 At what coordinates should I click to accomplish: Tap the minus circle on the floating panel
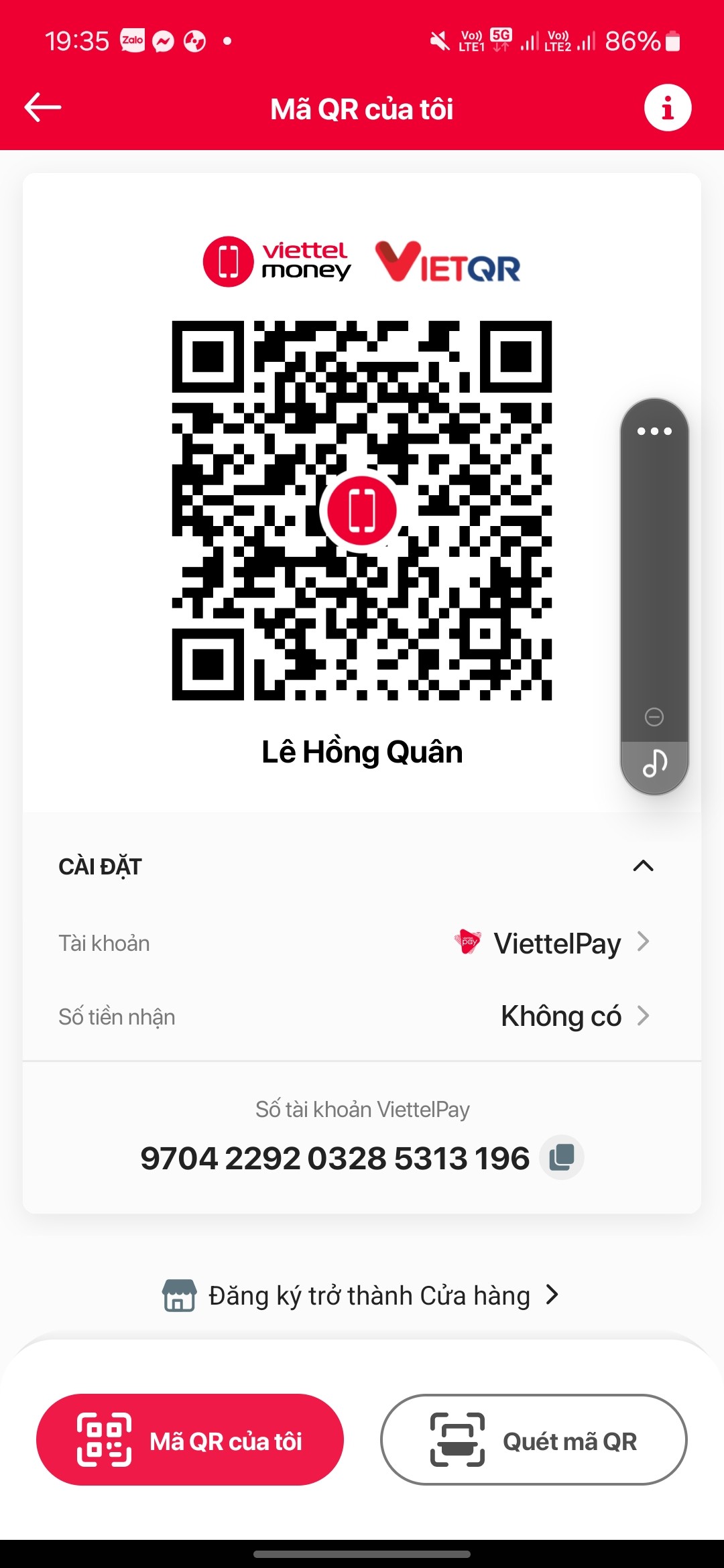click(654, 717)
